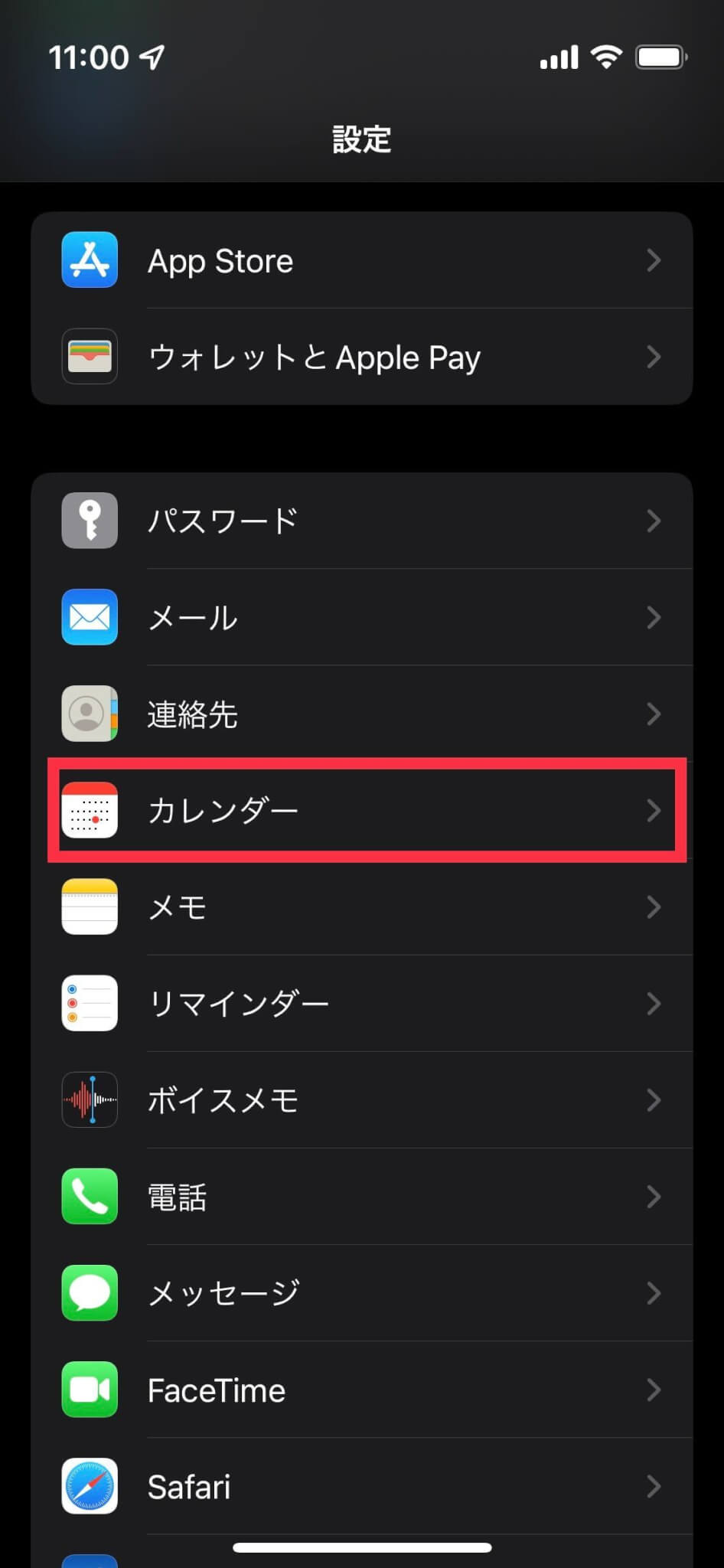Open the ウォレットと Apple Pay settings
724x1568 pixels.
362,357
